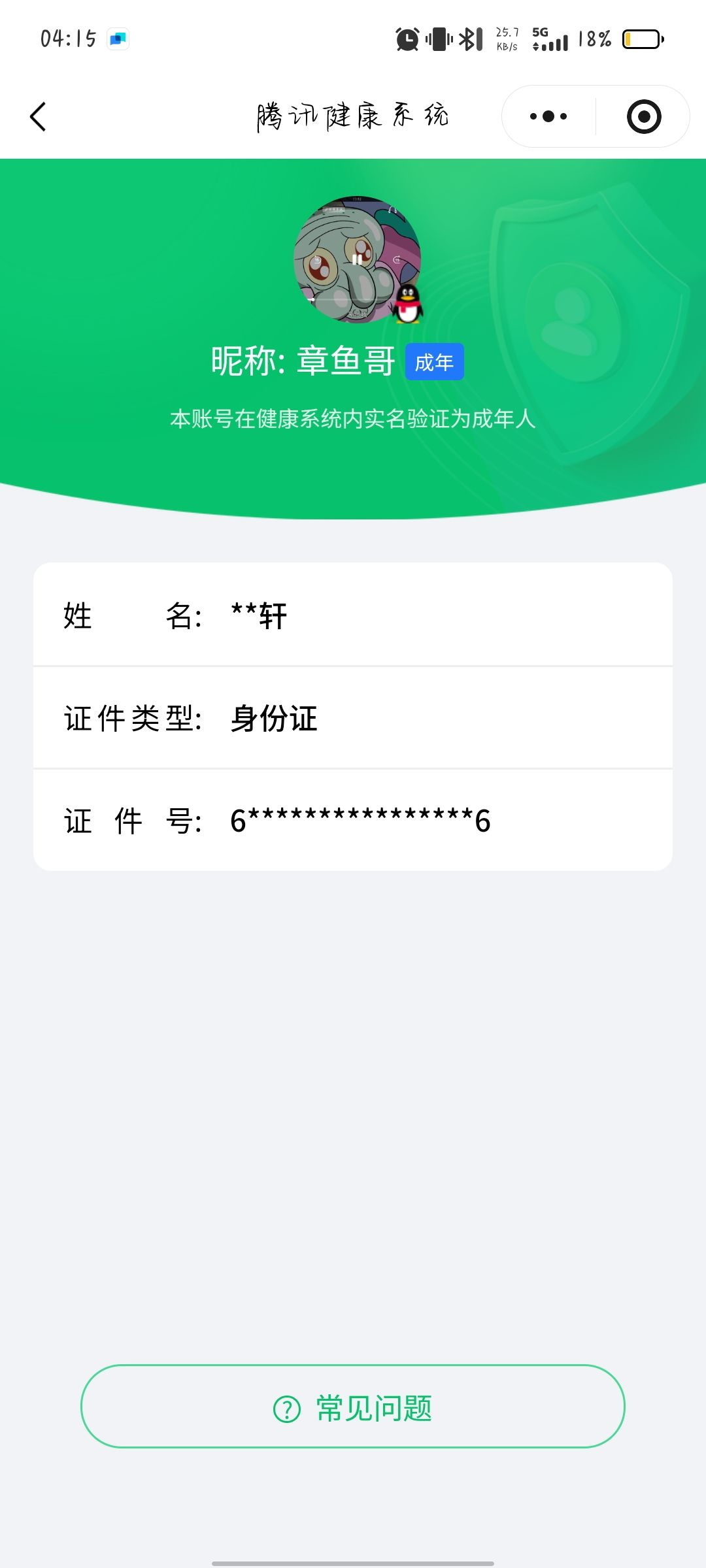Image resolution: width=706 pixels, height=1568 pixels.
Task: Tap the 成年 adult verification badge
Action: point(435,361)
